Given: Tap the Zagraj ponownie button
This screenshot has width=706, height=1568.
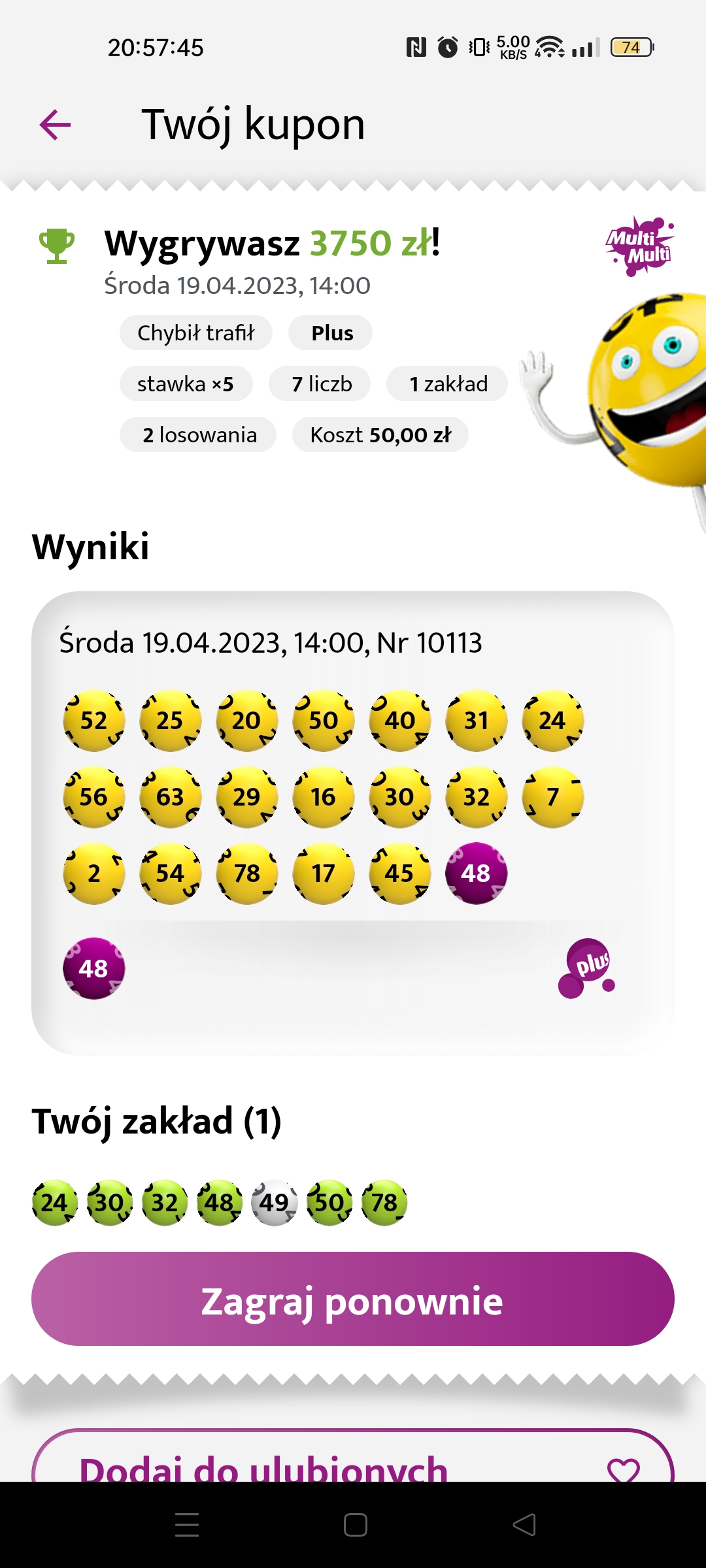Looking at the screenshot, I should point(353,1299).
